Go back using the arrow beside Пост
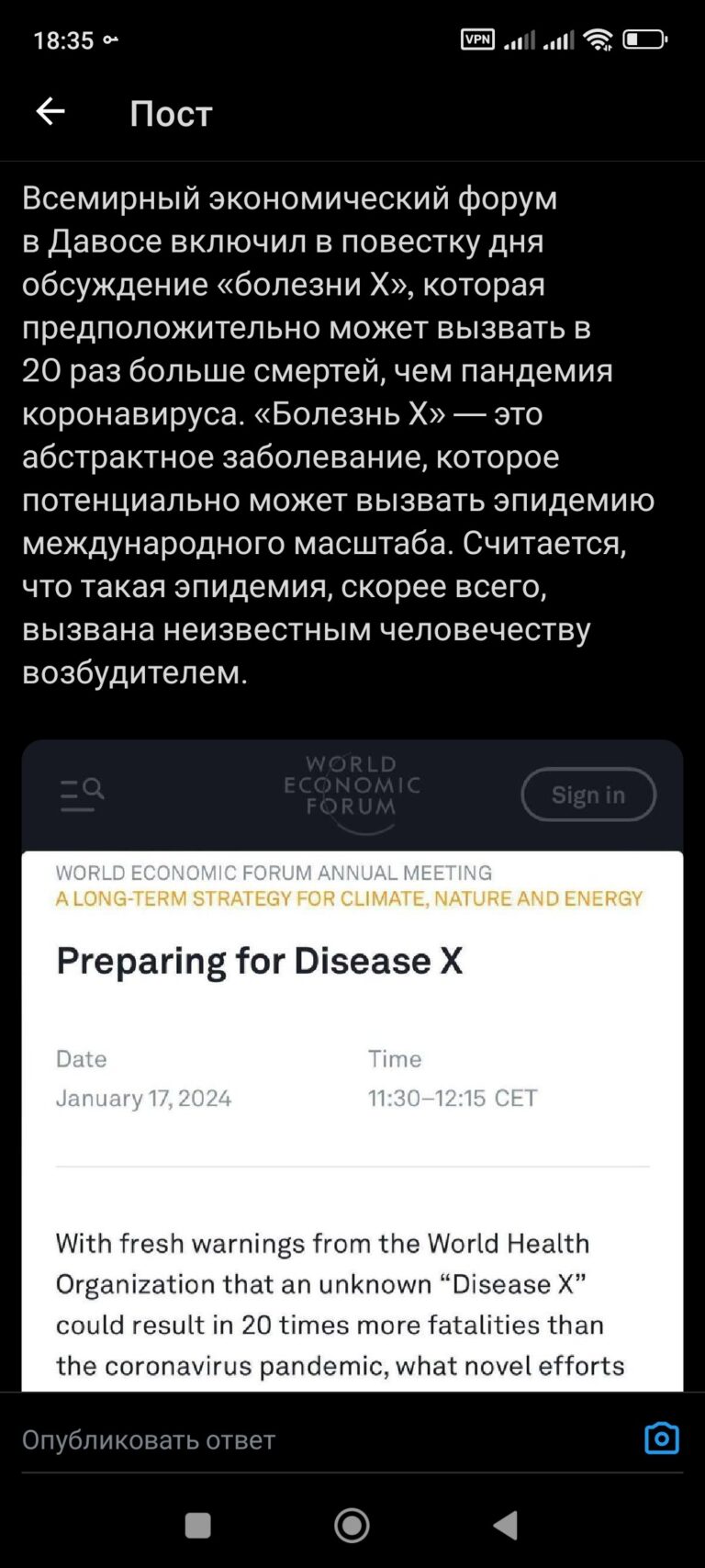Viewport: 705px width, 1568px height. [x=50, y=112]
